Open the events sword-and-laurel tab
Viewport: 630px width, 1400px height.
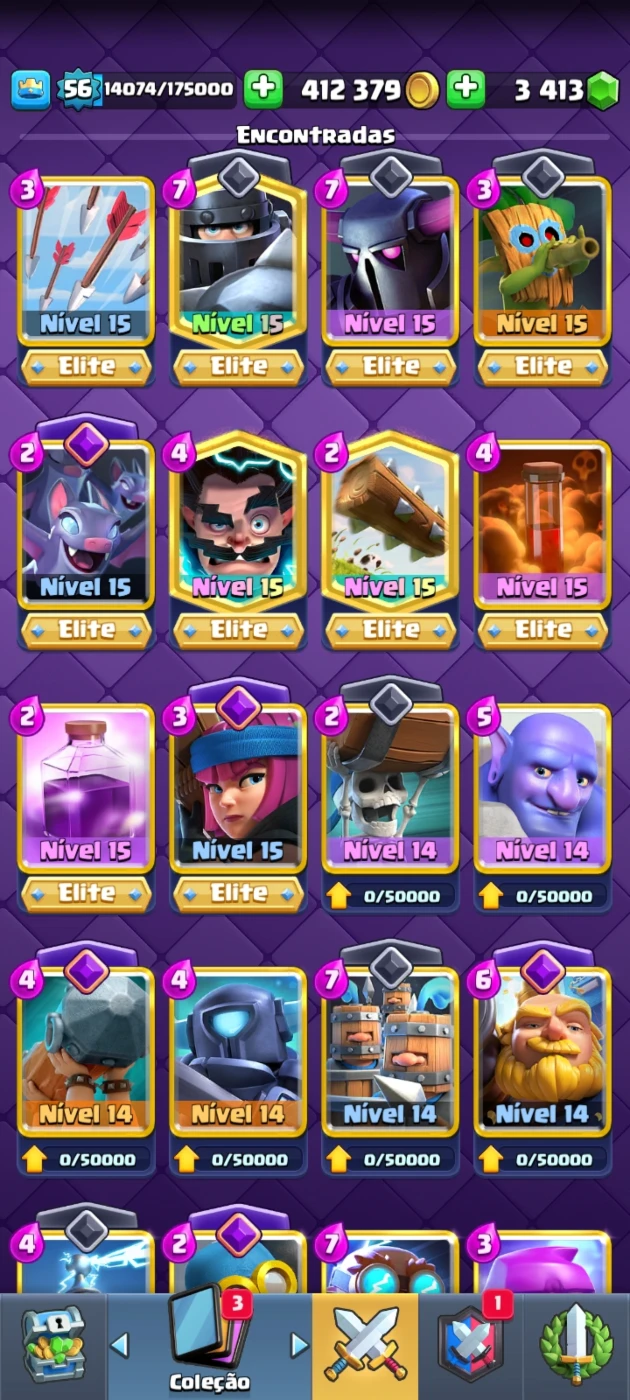coord(575,1345)
